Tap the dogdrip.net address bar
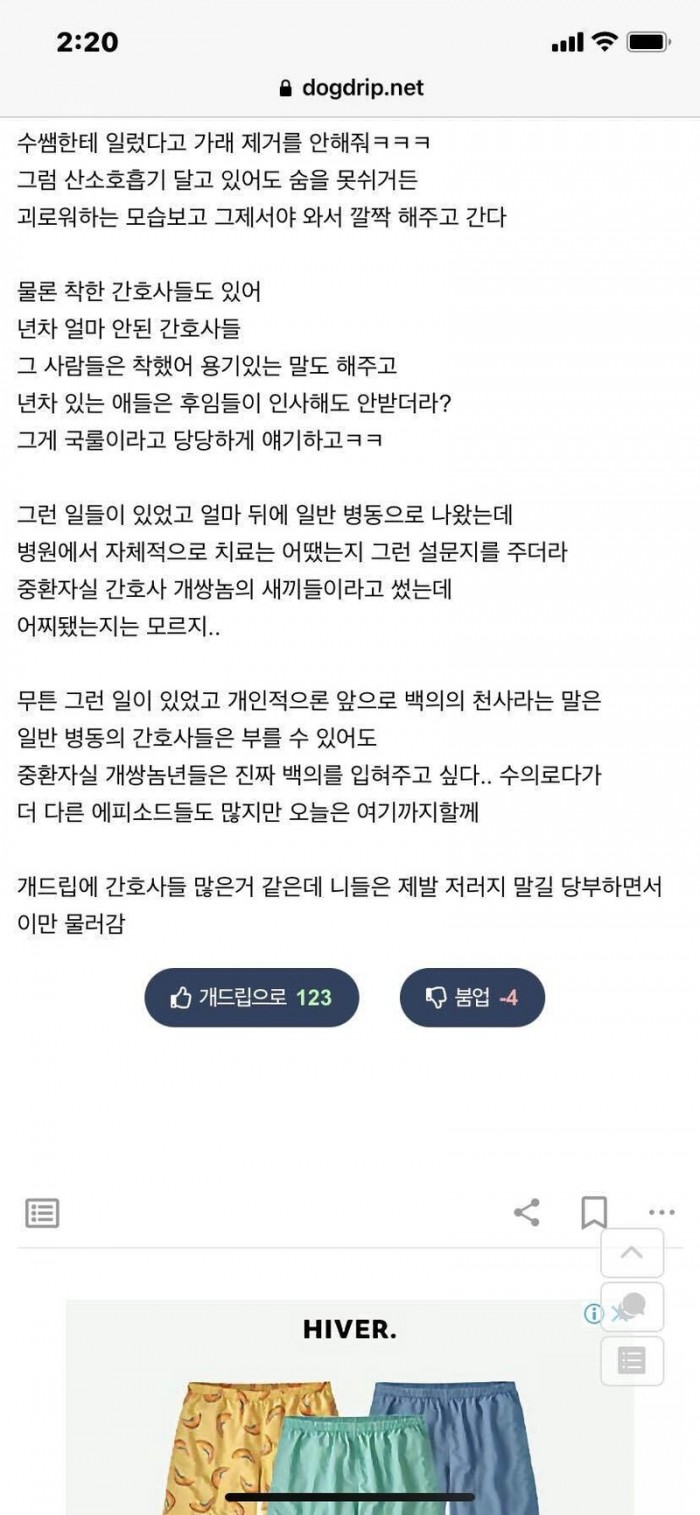 click(350, 88)
